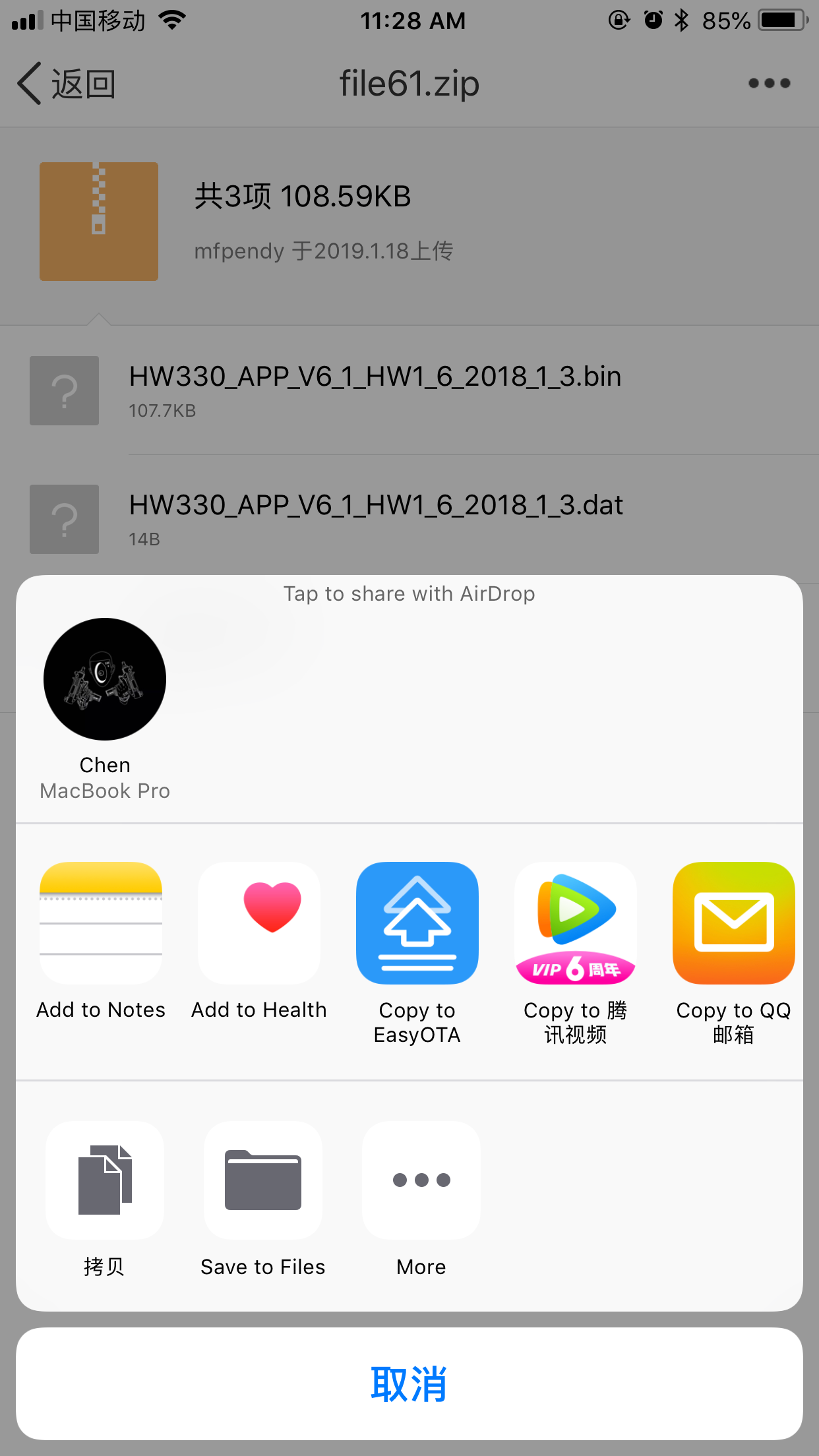Tap the file61.zip title text
The height and width of the screenshot is (1456, 819).
409,83
